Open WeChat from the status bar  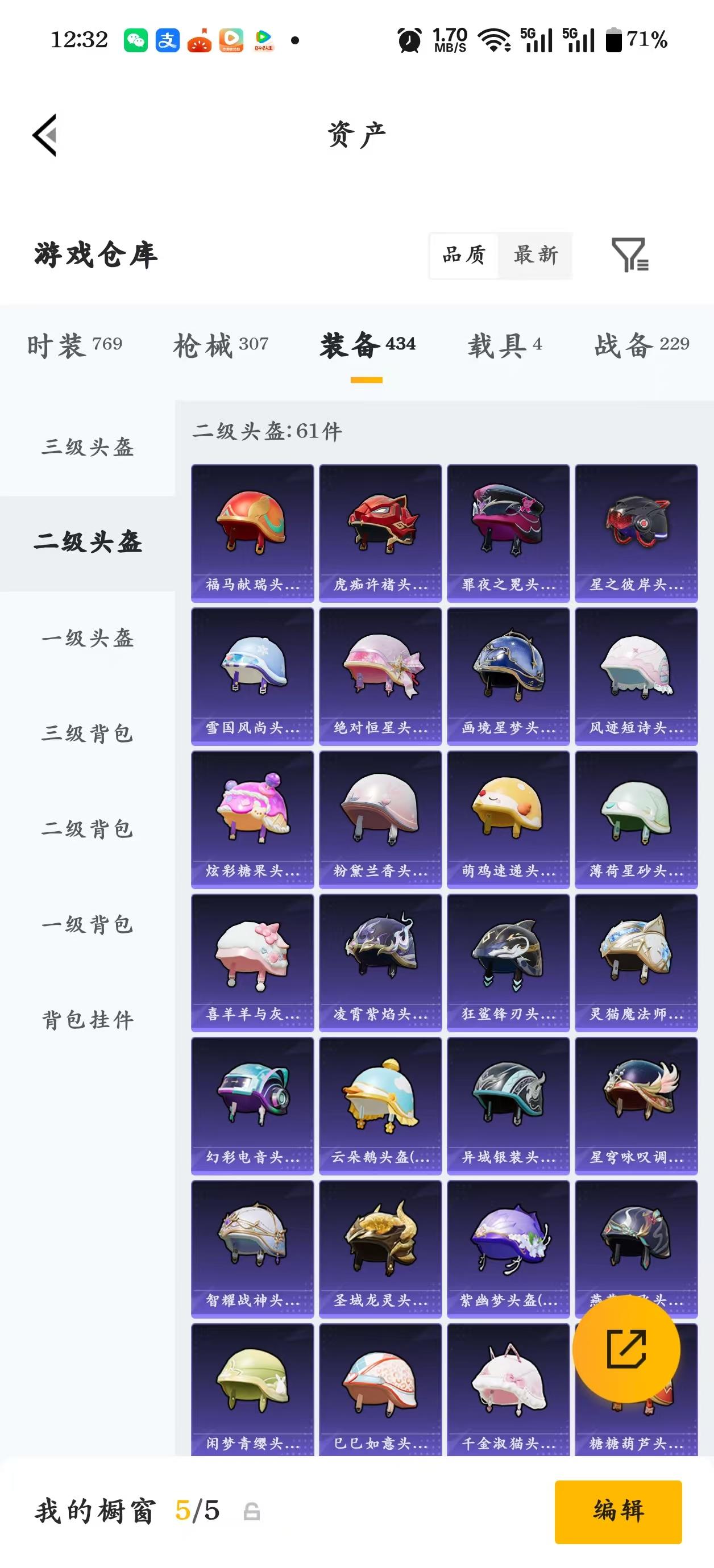click(138, 39)
